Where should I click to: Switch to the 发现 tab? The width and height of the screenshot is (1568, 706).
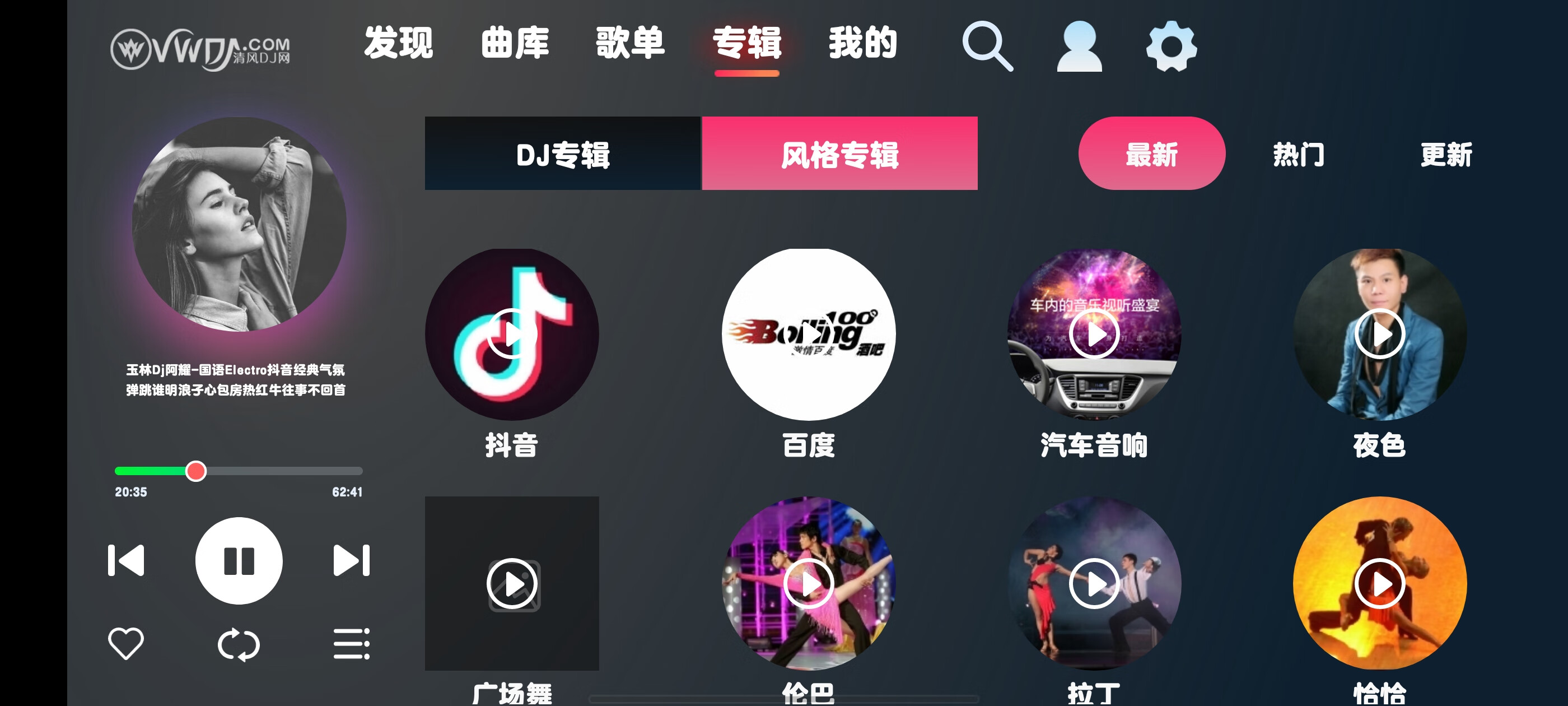click(399, 43)
